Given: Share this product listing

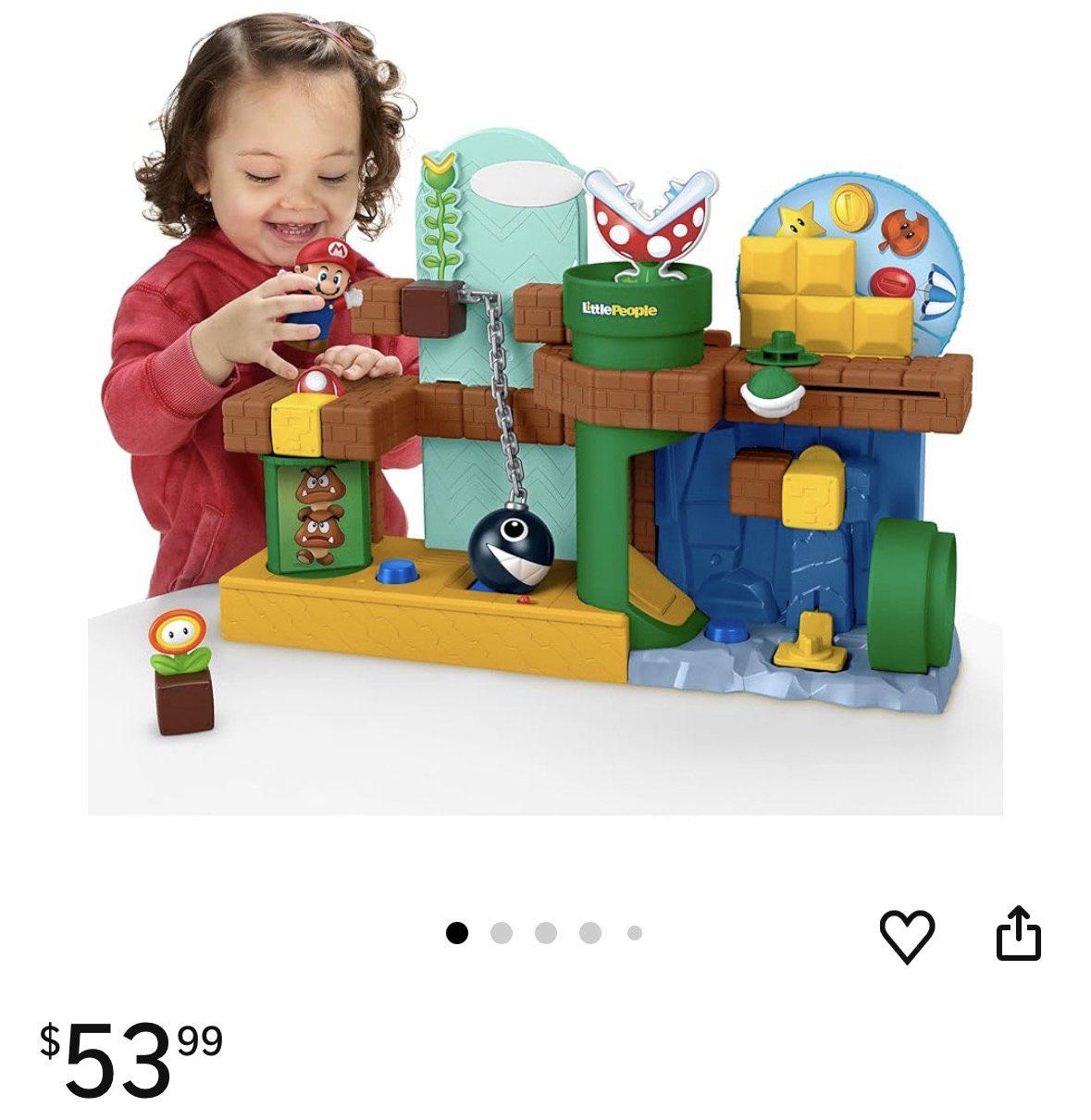Looking at the screenshot, I should [x=1018, y=934].
